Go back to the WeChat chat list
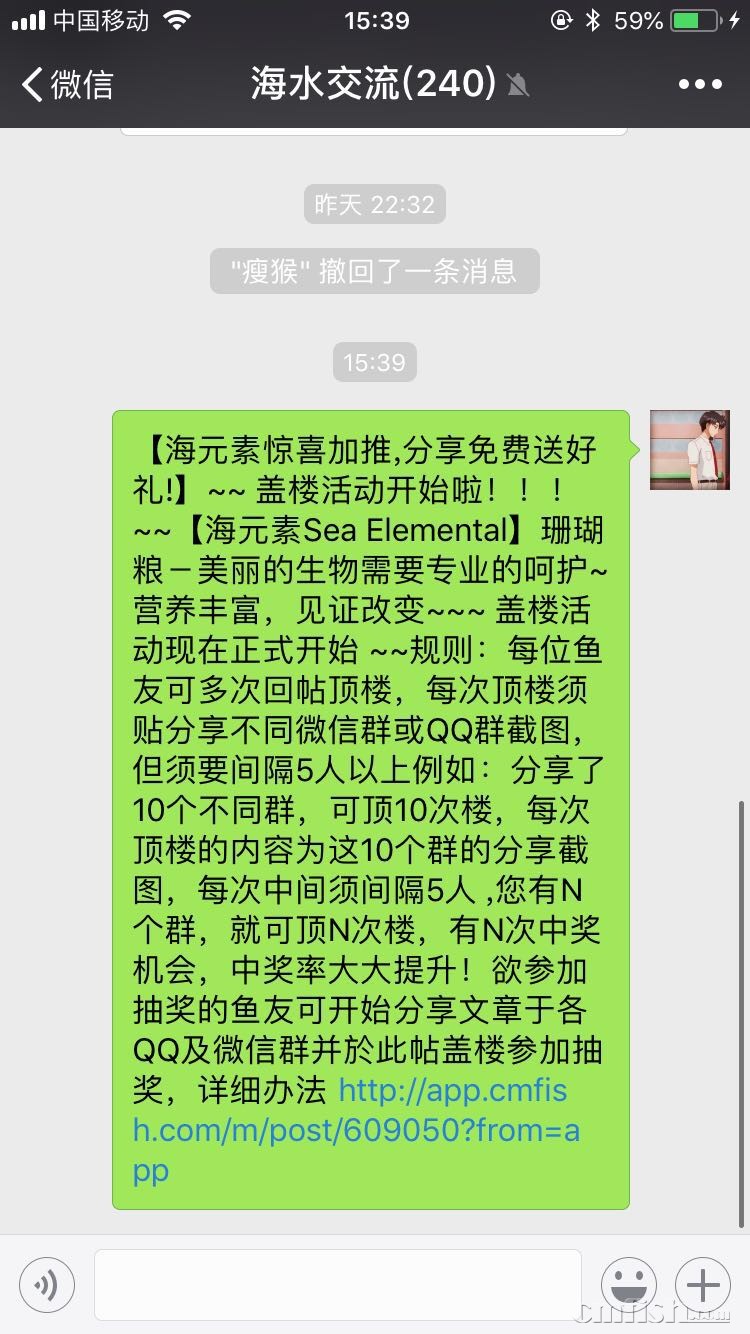The image size is (750, 1334). 68,84
